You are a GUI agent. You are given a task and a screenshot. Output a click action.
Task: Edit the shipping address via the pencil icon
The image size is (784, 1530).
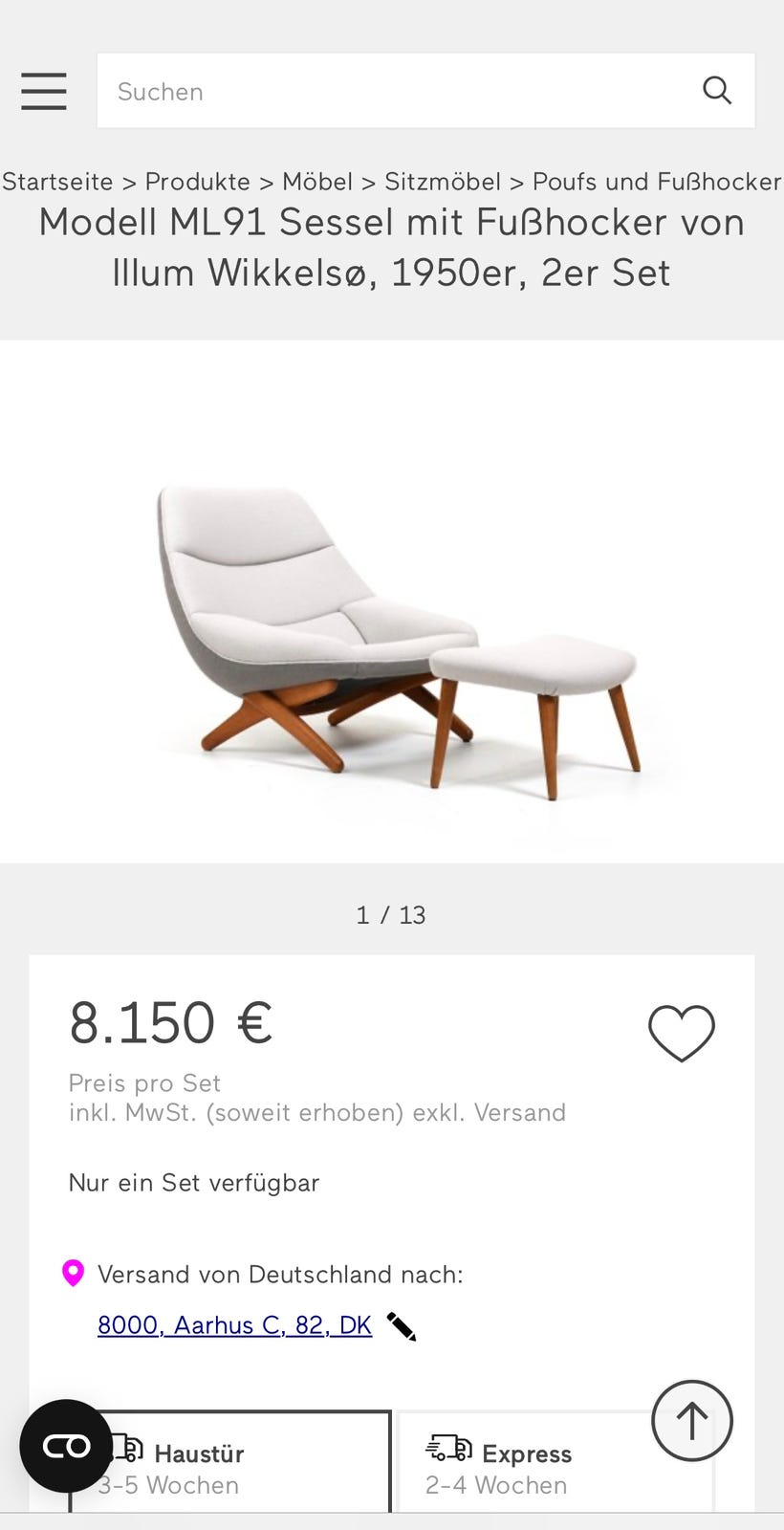coord(403,1325)
